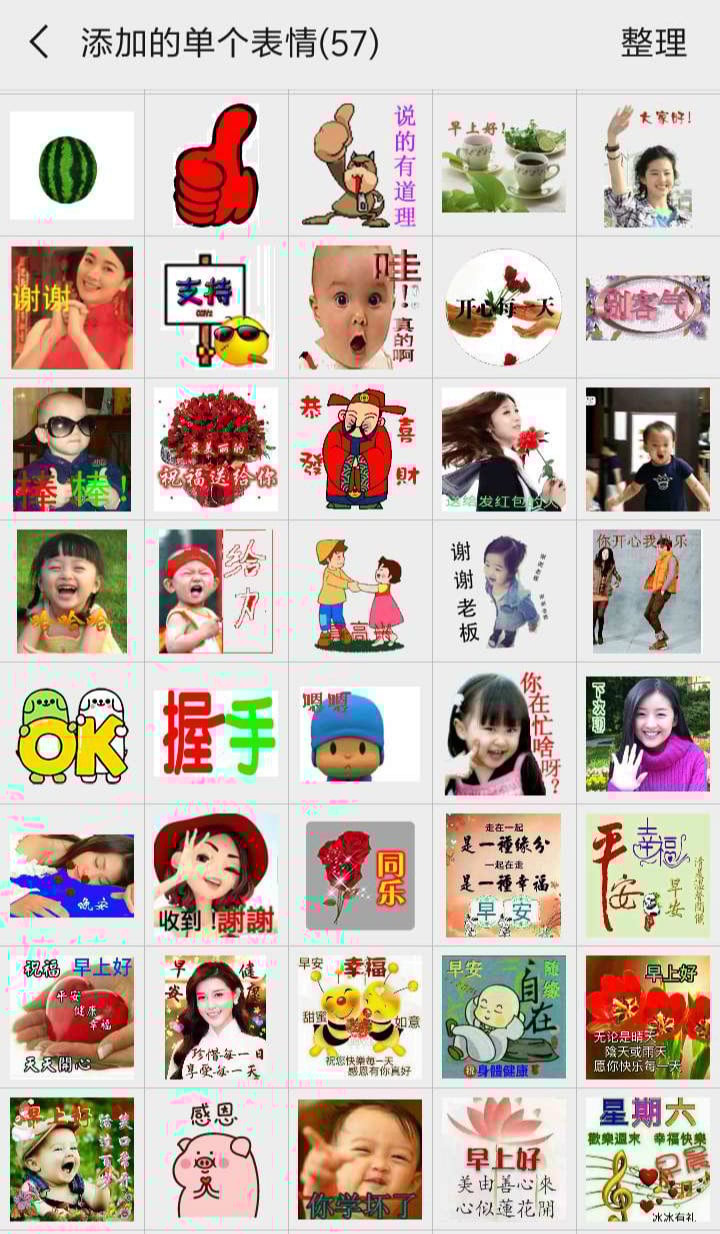Open the 别客气 sticker

pyautogui.click(x=648, y=308)
